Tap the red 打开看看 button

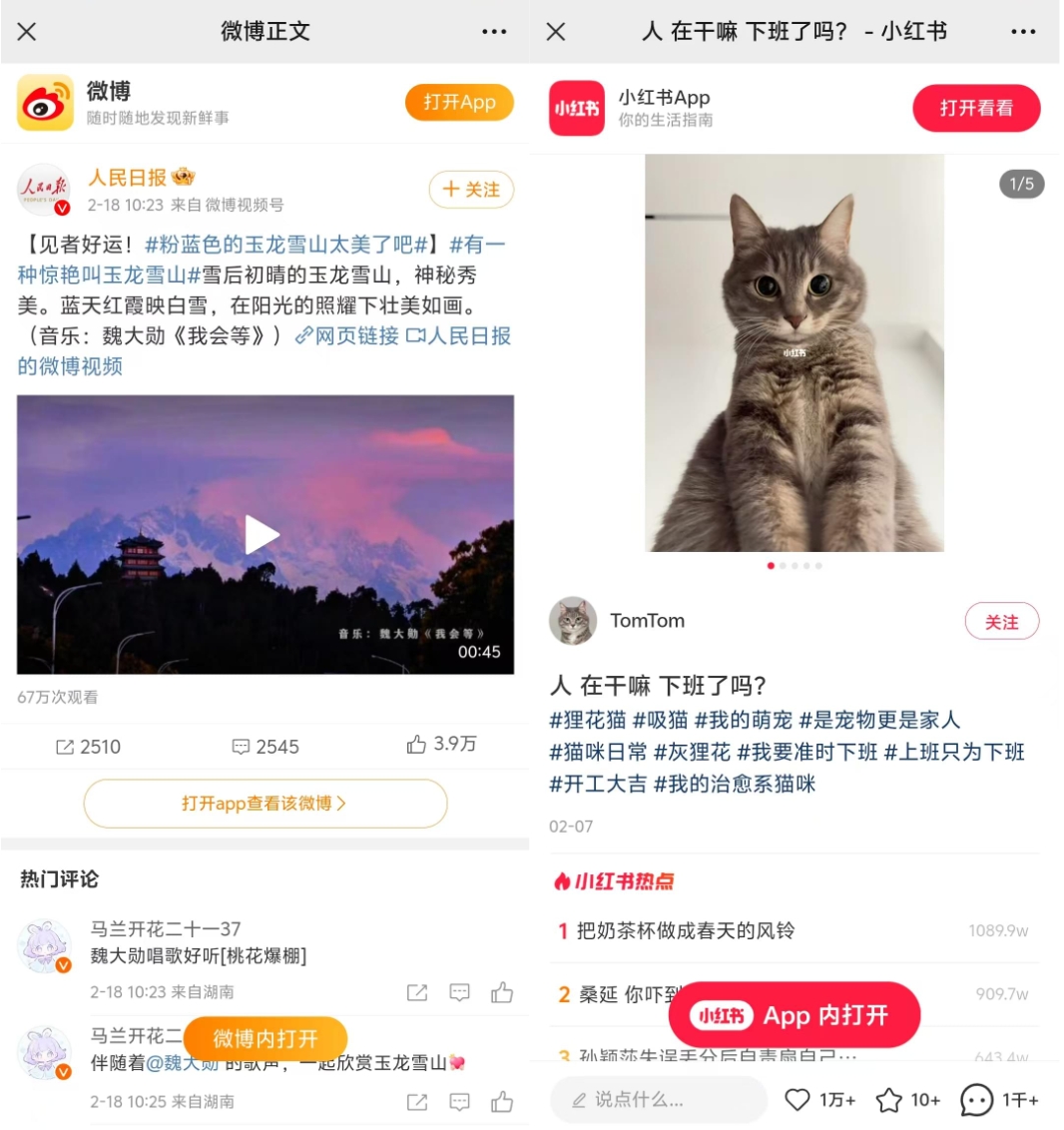(x=975, y=108)
